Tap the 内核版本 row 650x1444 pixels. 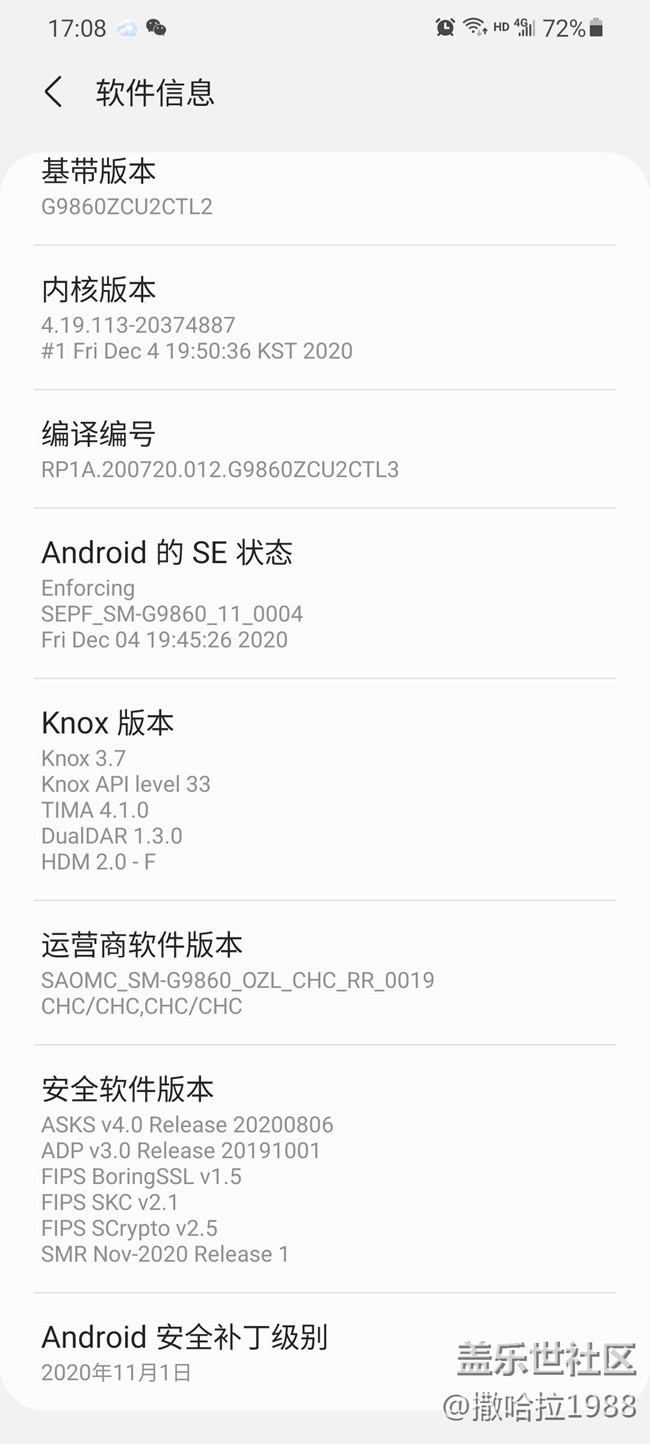(325, 318)
